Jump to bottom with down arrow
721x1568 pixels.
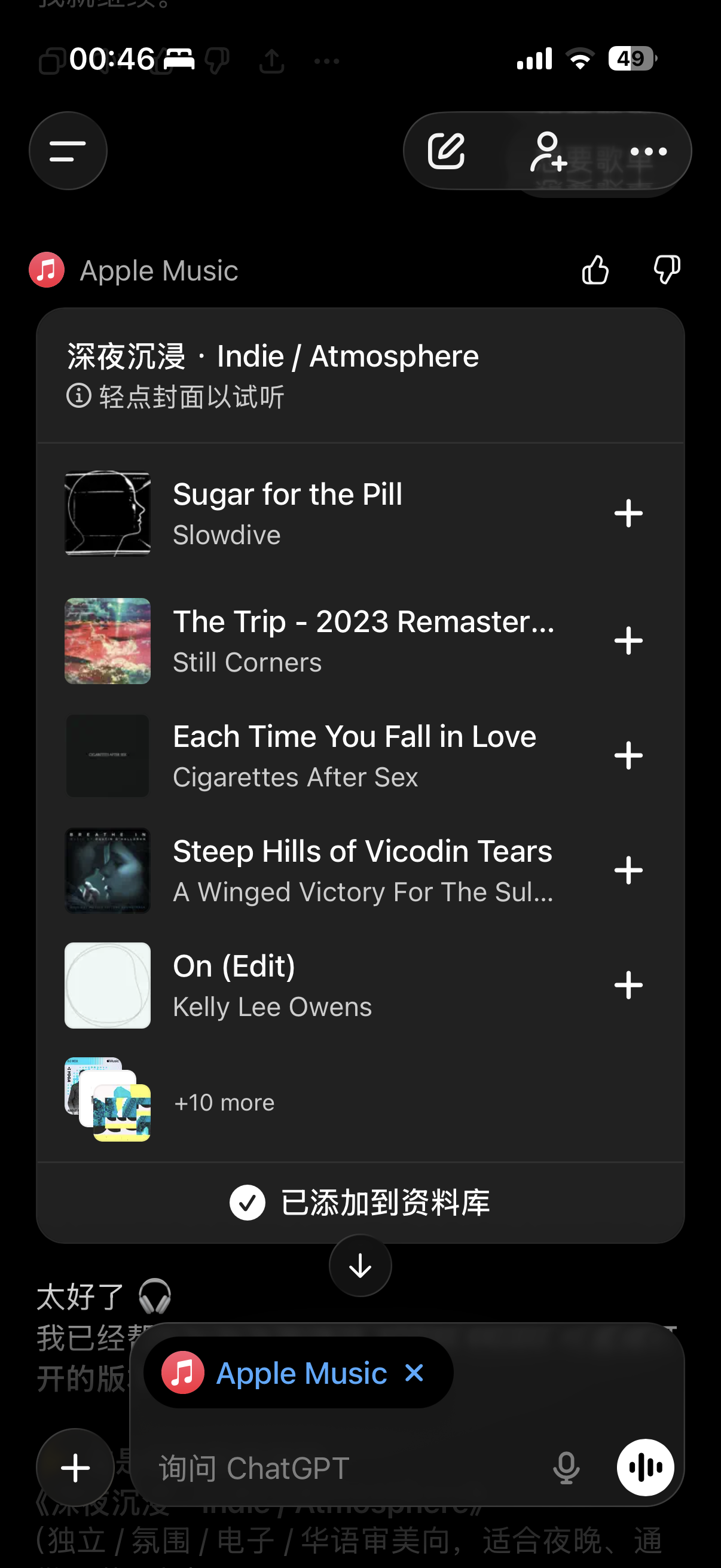click(x=360, y=1265)
